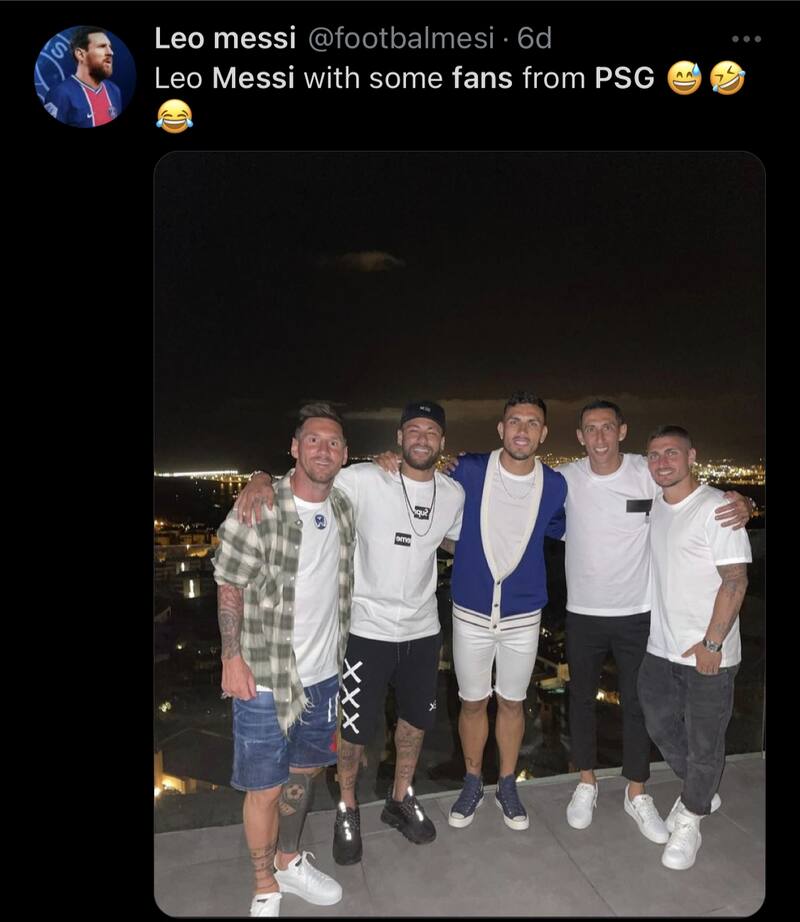Screen dimensions: 800x922
Task: Open the attached group photo in full view
Action: 459,532
